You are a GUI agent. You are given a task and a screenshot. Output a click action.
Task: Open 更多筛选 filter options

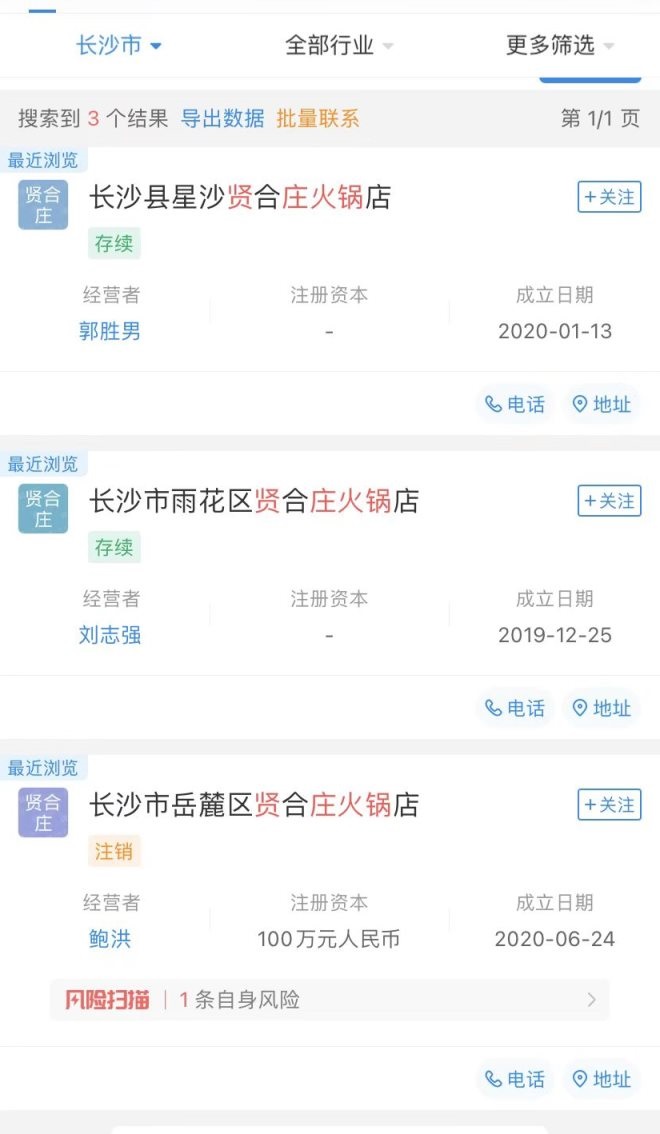coord(559,45)
